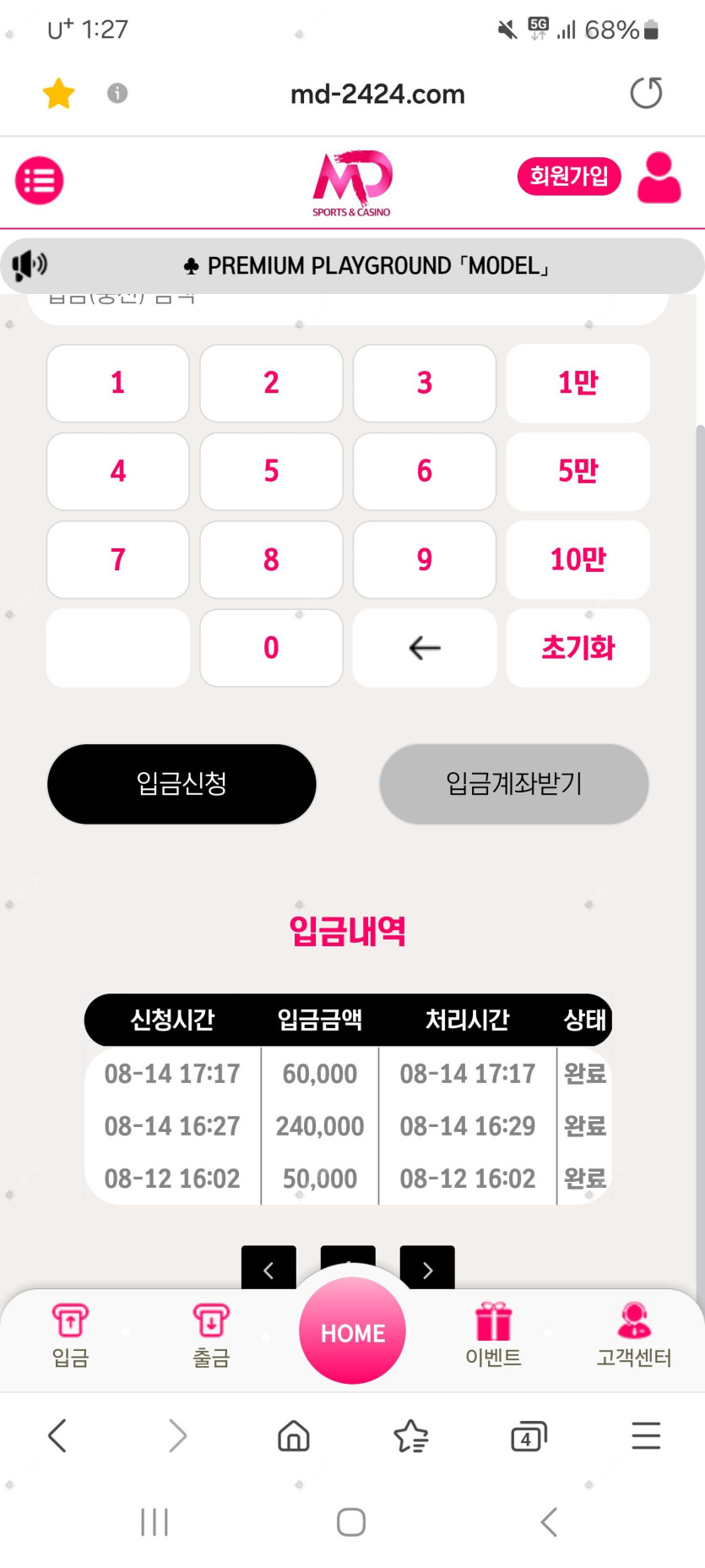Bookmark the site with the star icon

tap(59, 93)
